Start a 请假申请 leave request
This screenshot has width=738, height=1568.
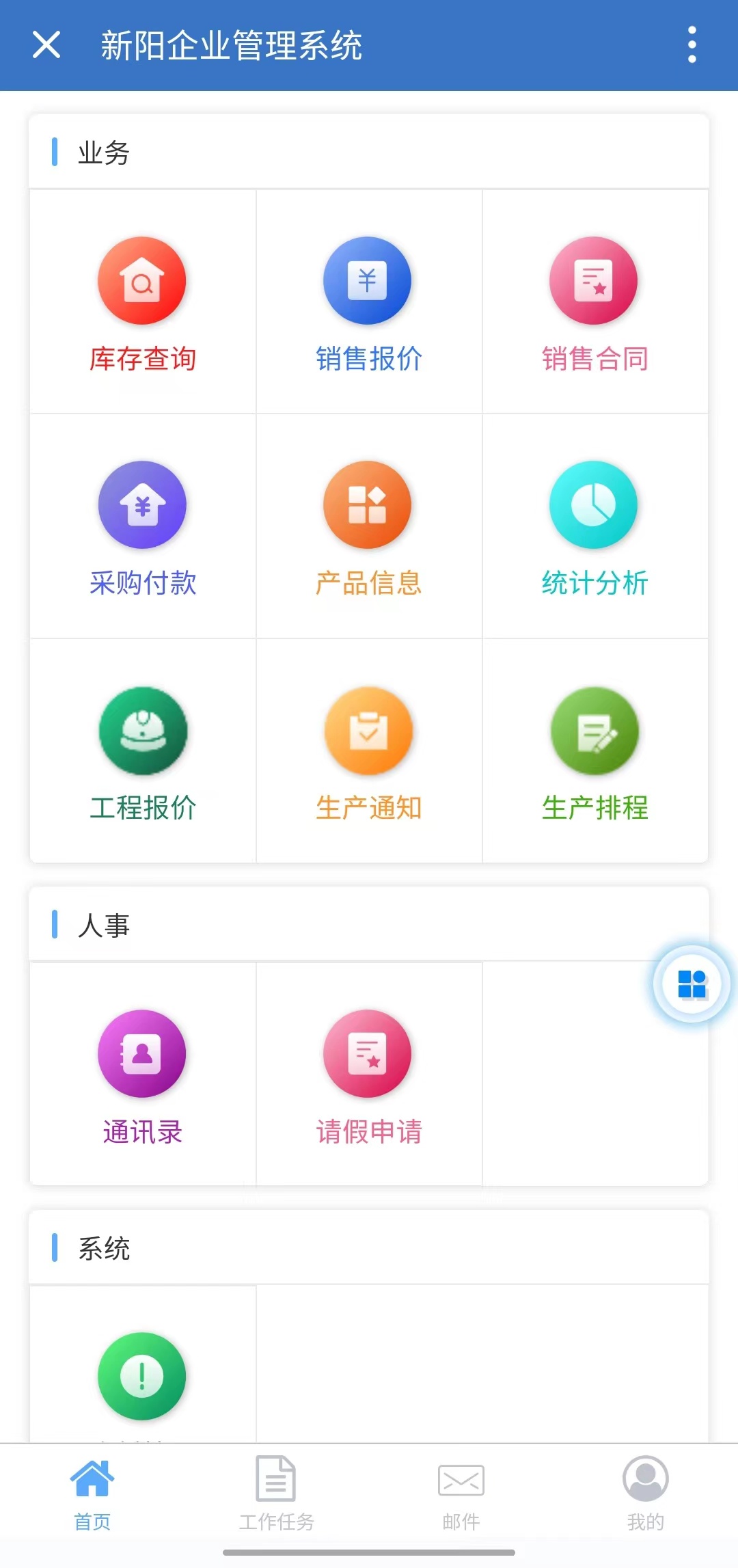(x=369, y=1074)
